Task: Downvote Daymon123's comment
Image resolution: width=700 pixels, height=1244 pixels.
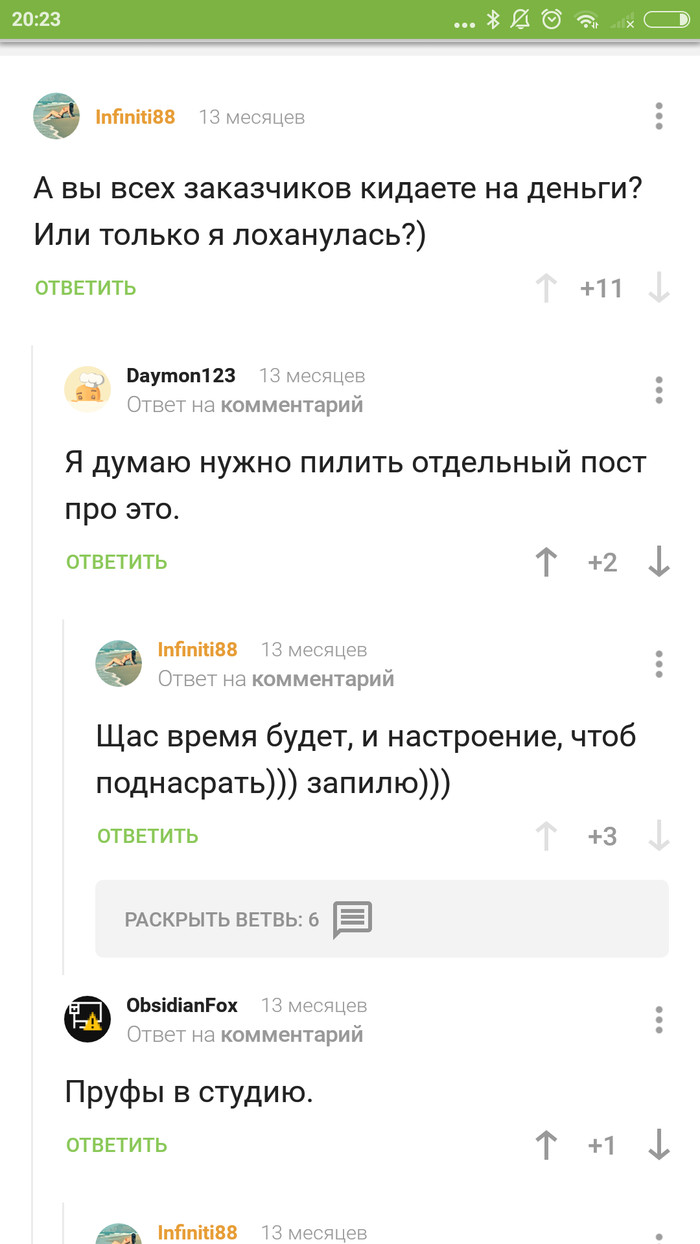Action: pyautogui.click(x=659, y=562)
